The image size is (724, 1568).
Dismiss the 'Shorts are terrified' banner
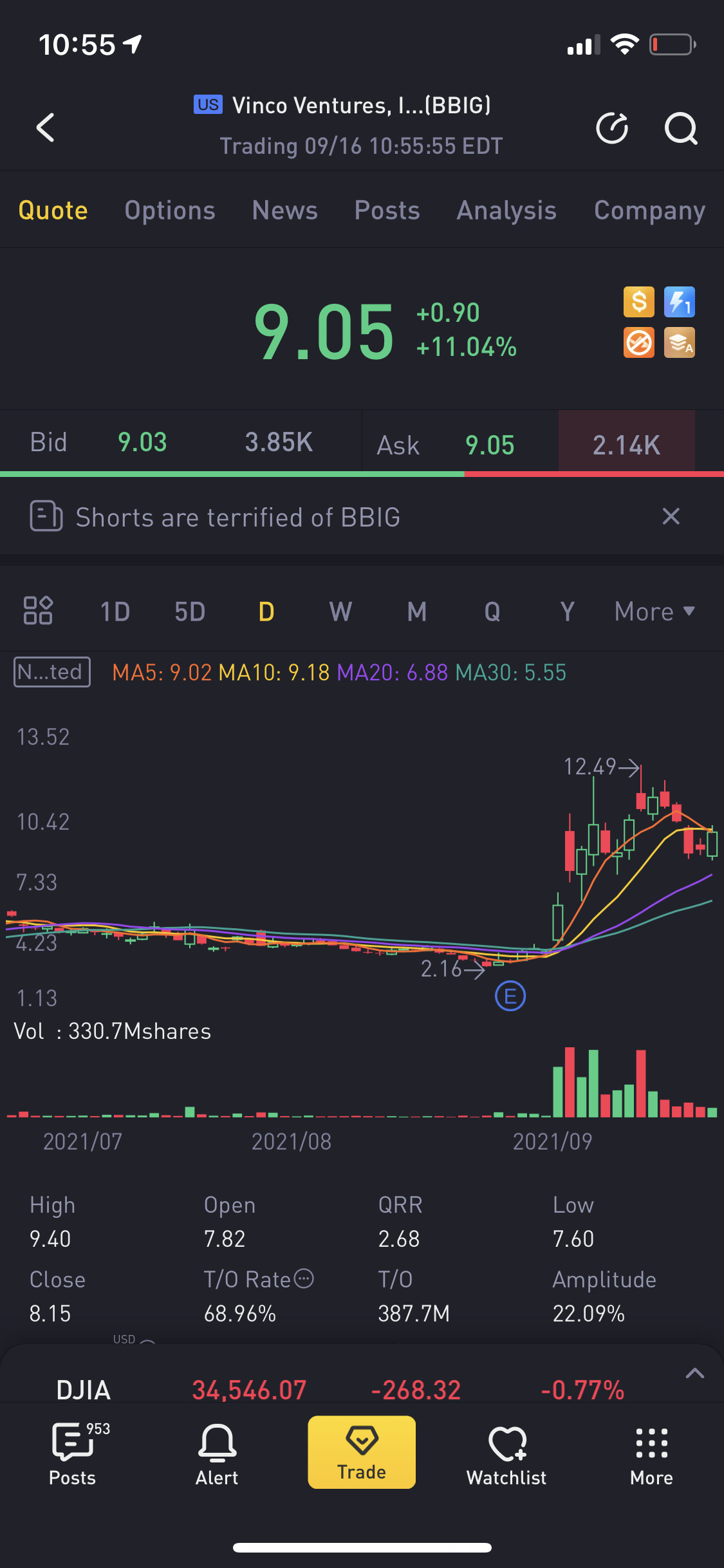[671, 516]
